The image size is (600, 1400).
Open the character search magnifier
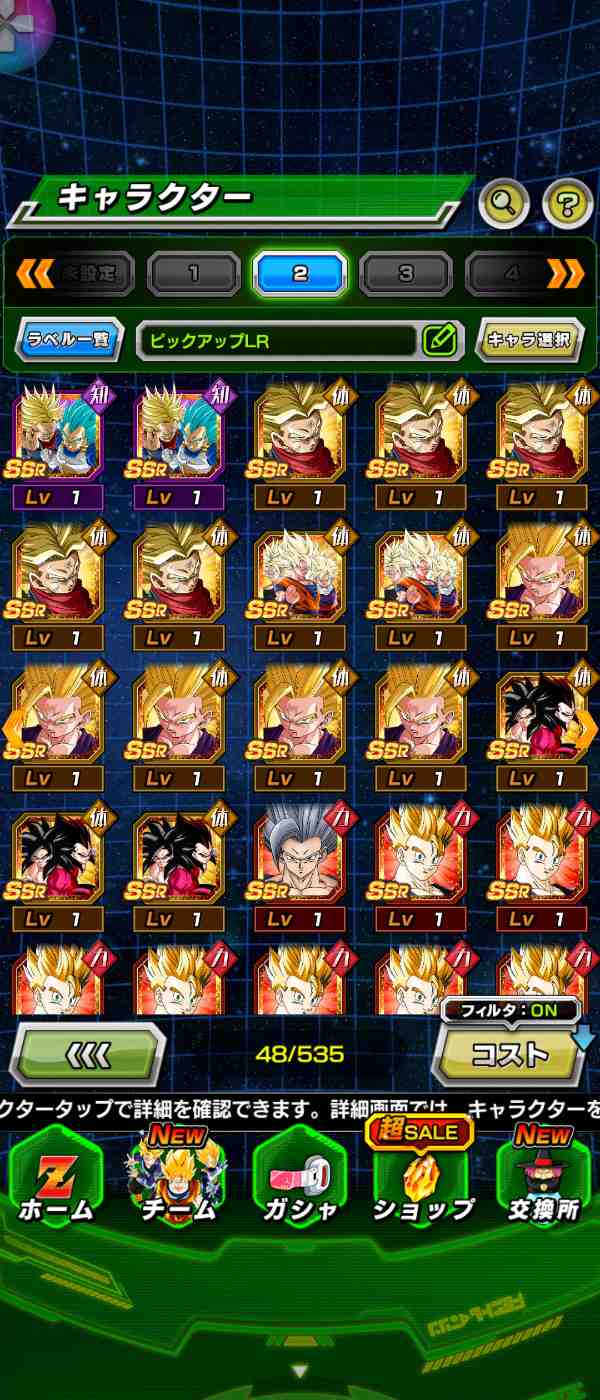[x=504, y=205]
